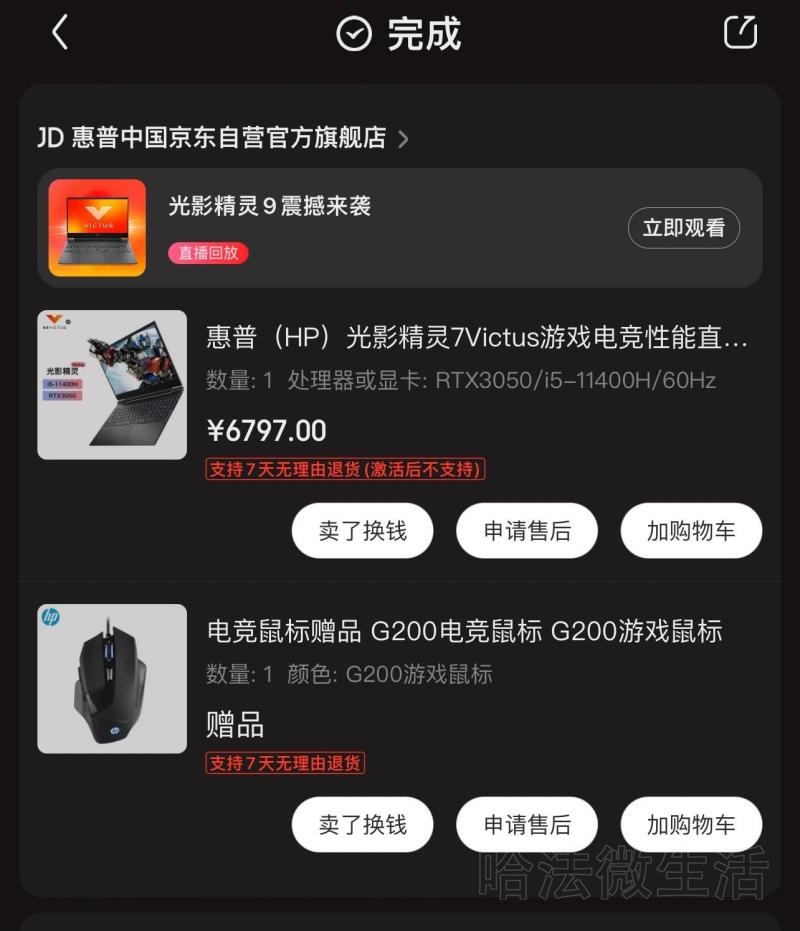
Task: Add the G200 mouse via 加购物车
Action: 691,825
